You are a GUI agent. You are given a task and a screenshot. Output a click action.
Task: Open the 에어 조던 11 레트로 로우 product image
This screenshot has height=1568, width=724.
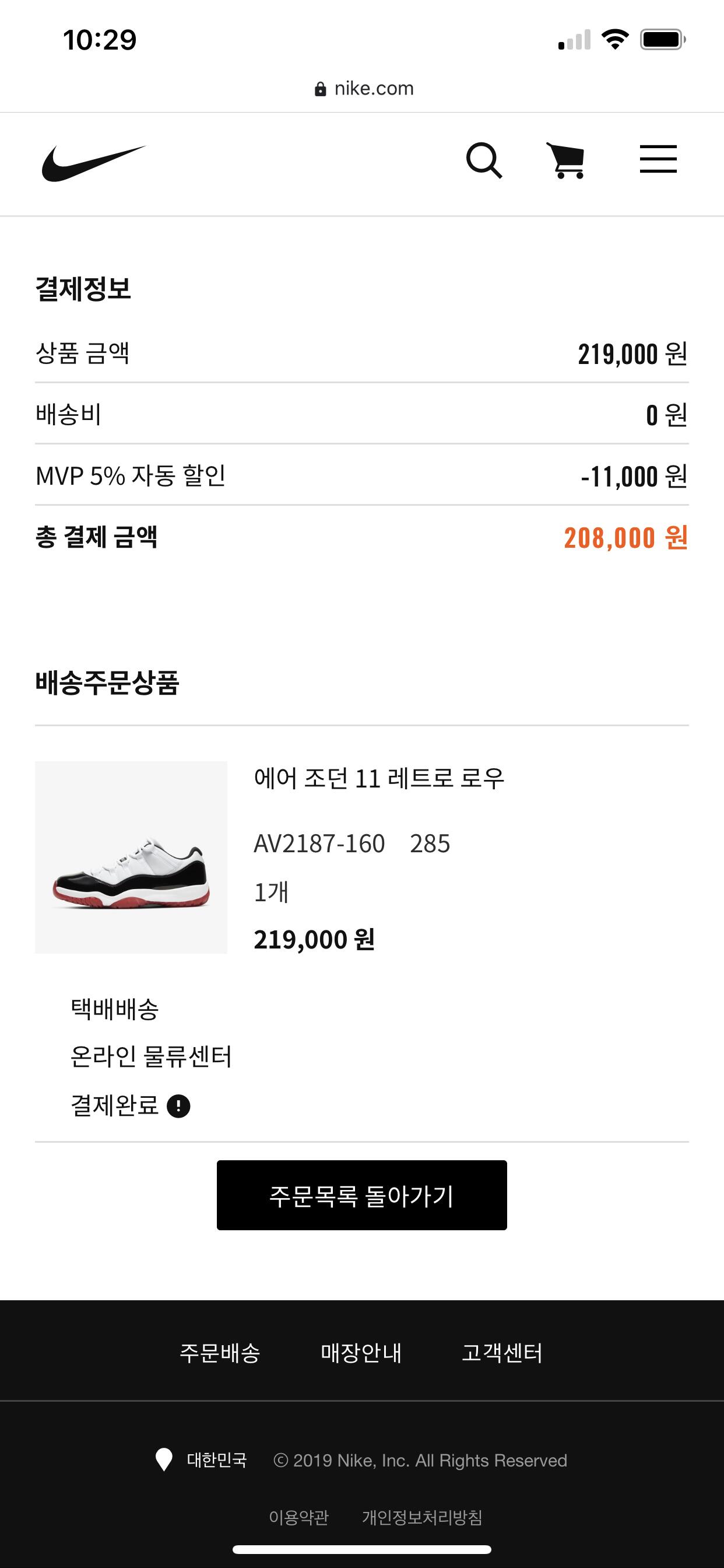pos(131,857)
